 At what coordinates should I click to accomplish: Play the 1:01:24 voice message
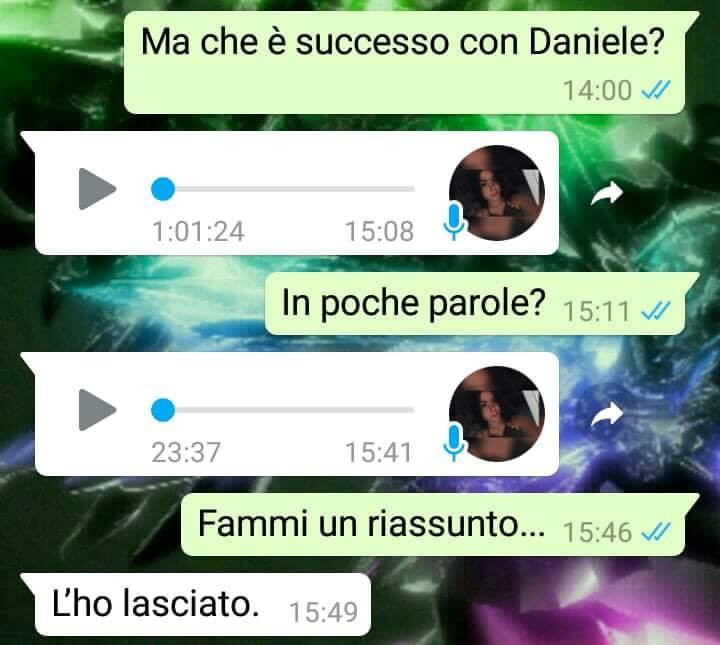click(97, 189)
